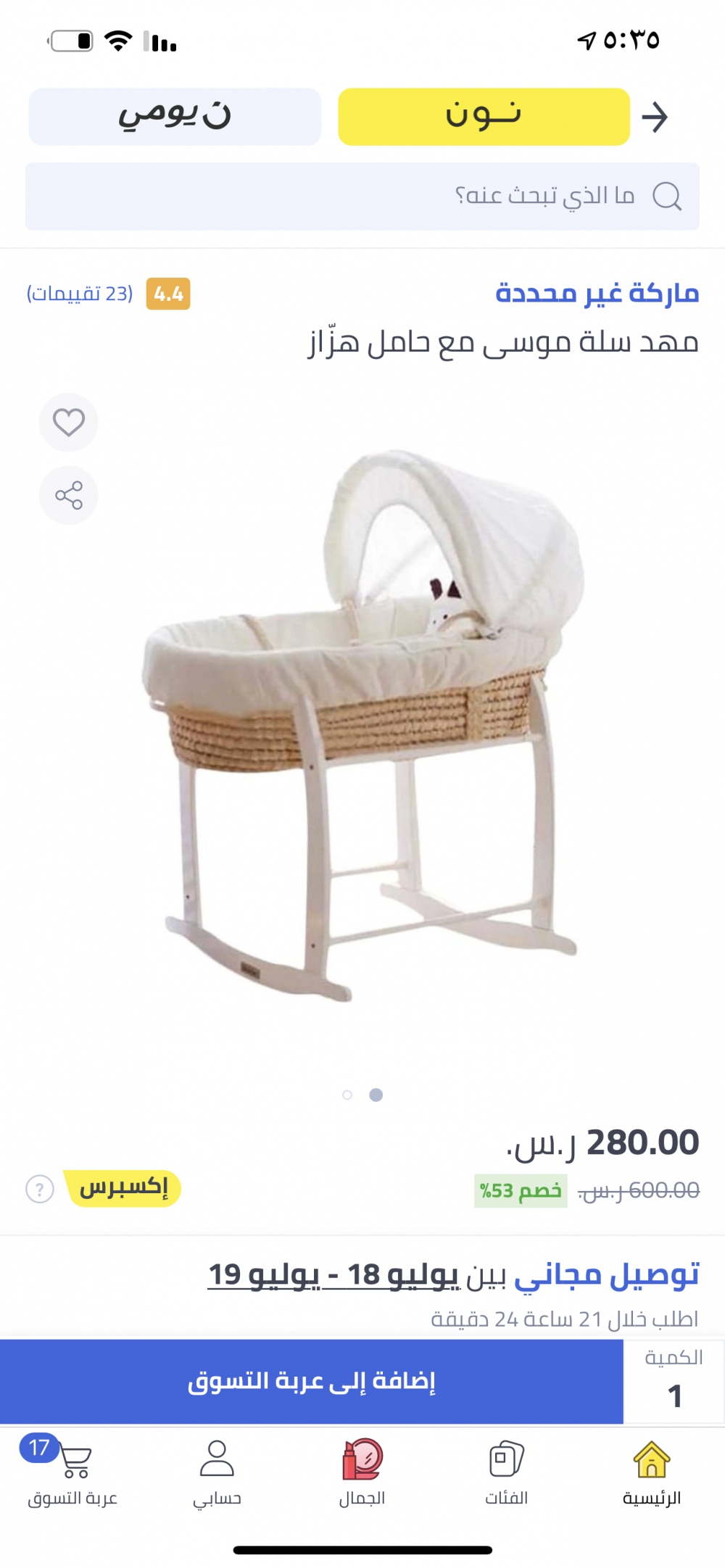The width and height of the screenshot is (725, 1568).
Task: Open the الفئات categories tab
Action: tap(506, 1472)
